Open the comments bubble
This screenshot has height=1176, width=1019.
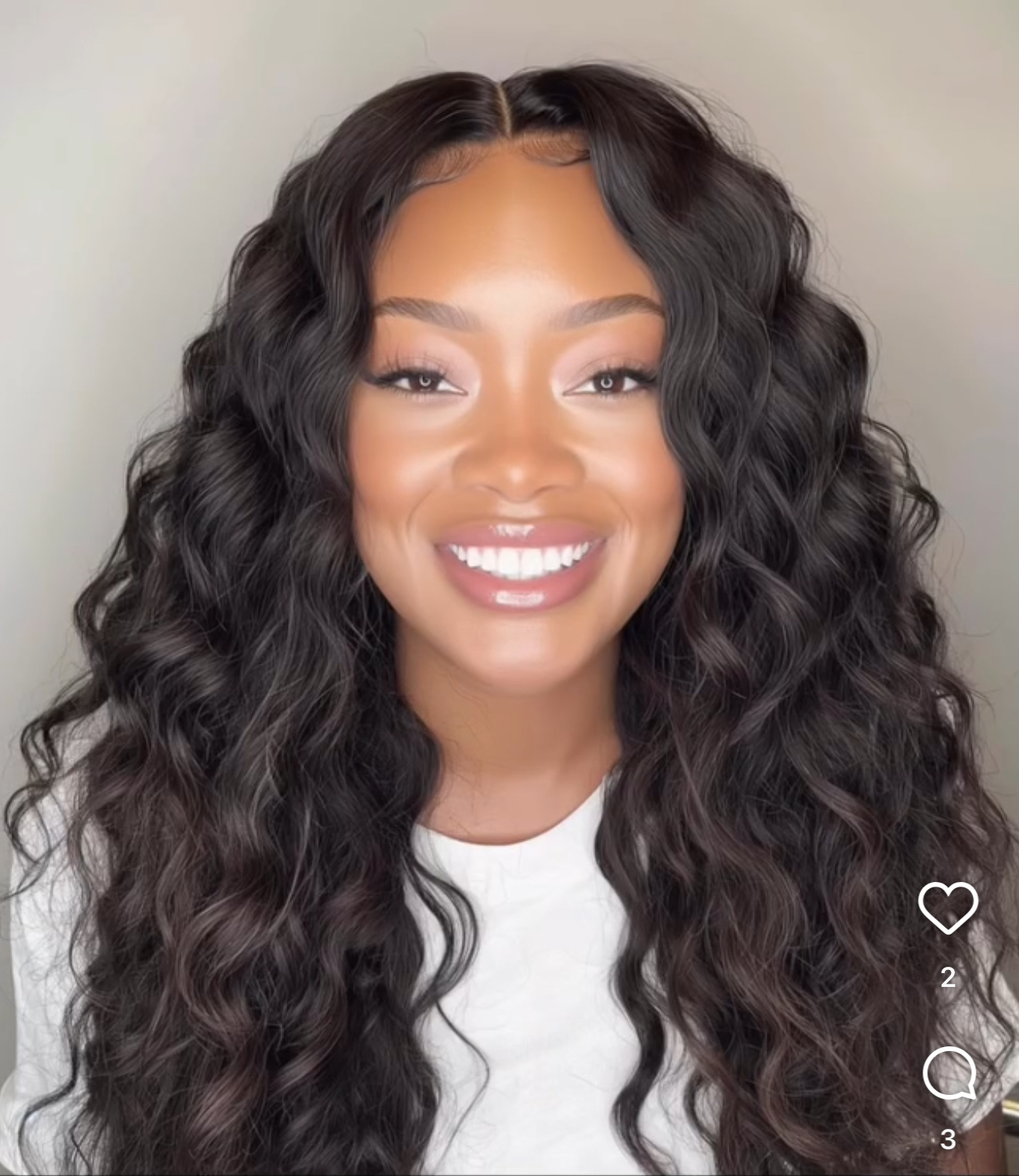(949, 1073)
